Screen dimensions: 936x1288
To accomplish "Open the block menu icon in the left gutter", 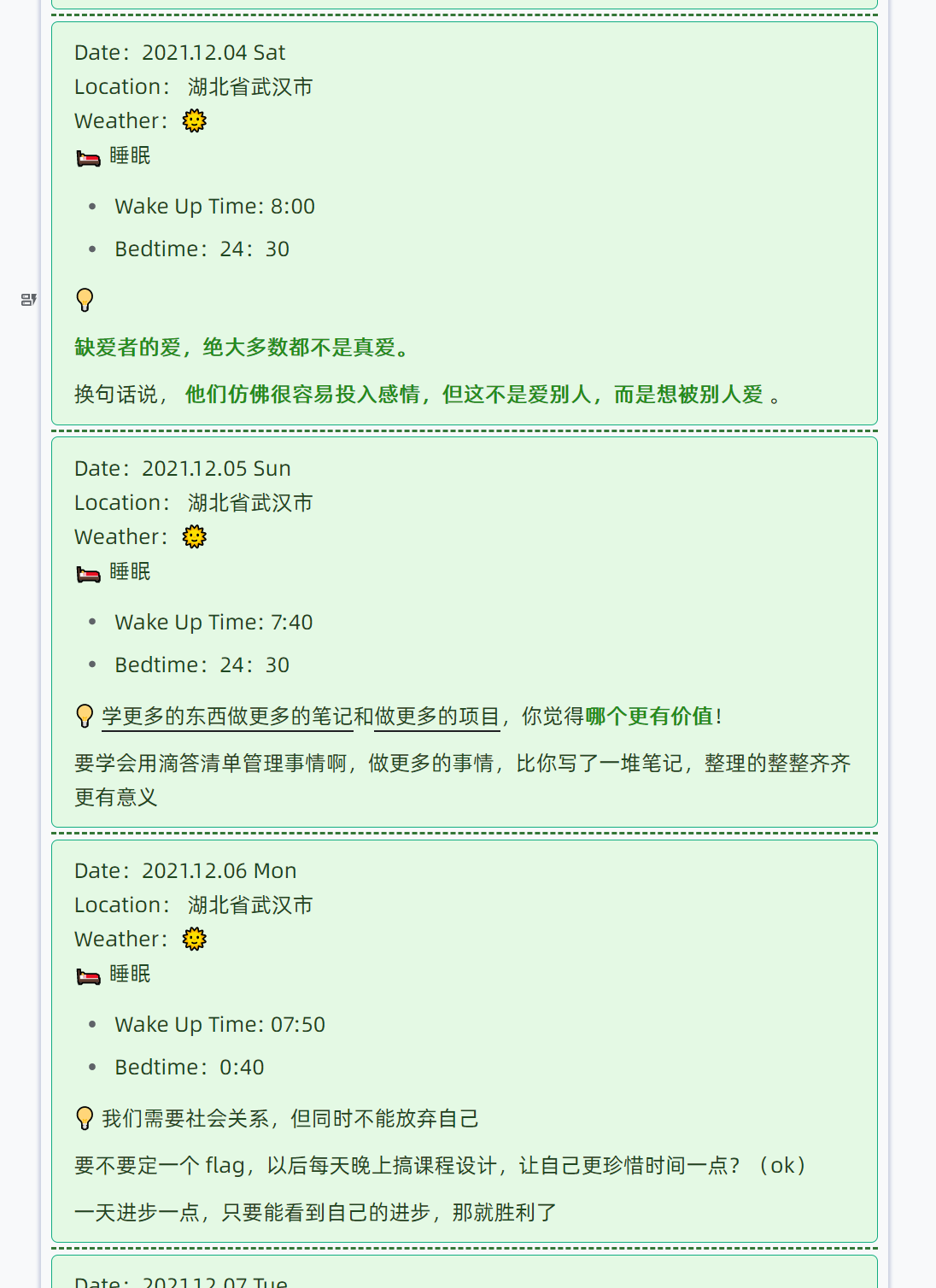I will coord(29,300).
